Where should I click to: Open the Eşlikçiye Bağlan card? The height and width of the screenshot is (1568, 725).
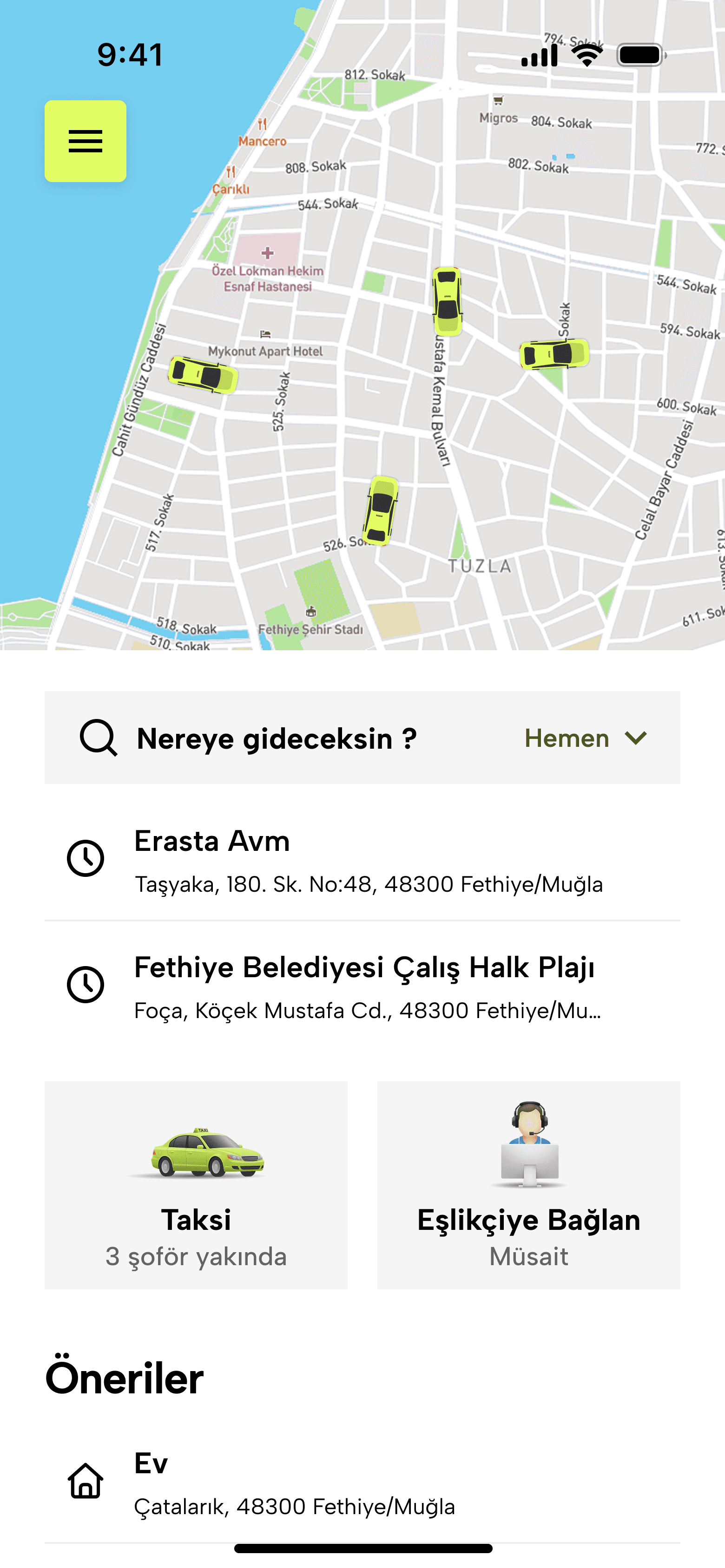pos(528,1184)
